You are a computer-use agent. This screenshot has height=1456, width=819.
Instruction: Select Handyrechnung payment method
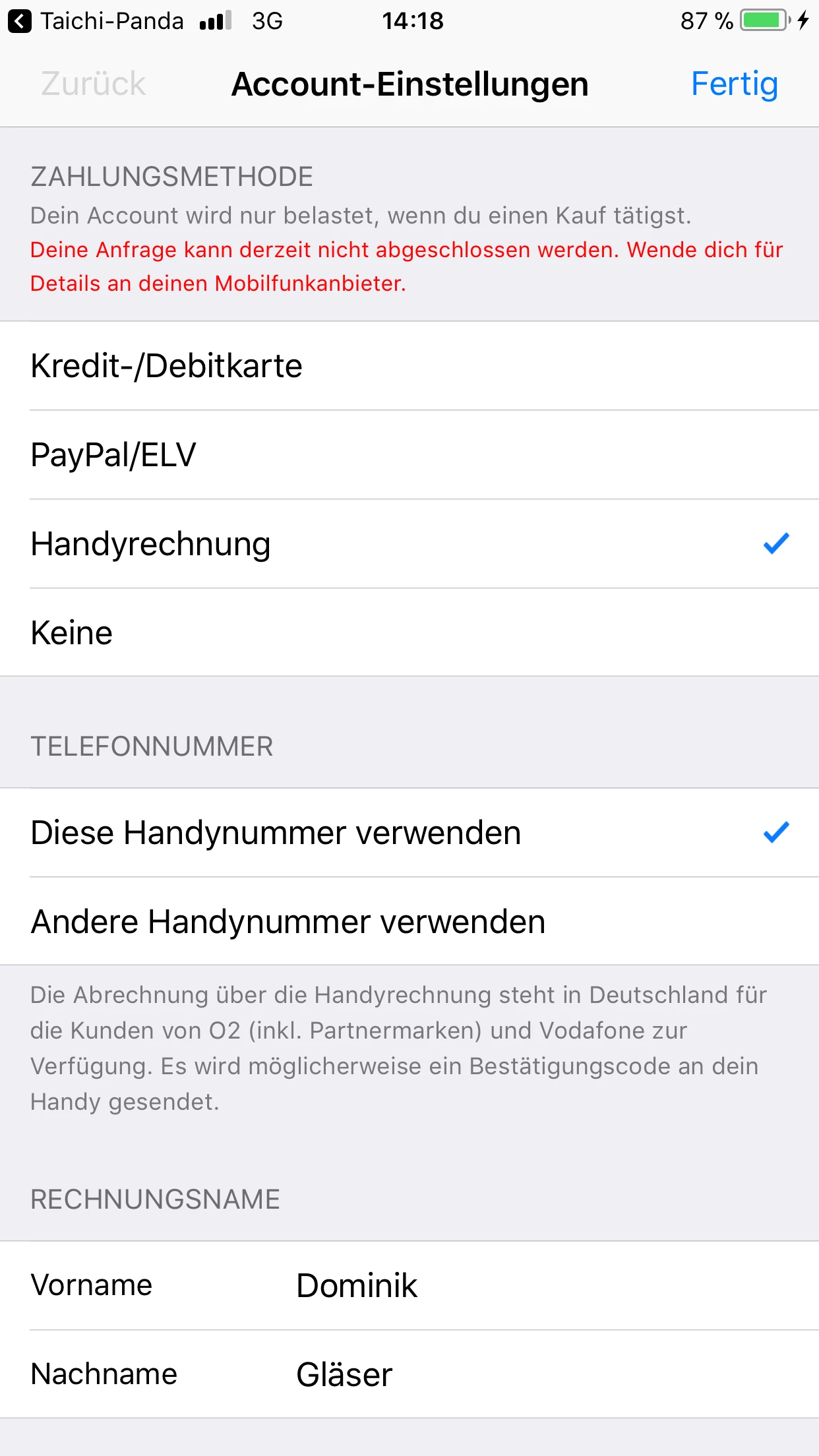click(409, 544)
